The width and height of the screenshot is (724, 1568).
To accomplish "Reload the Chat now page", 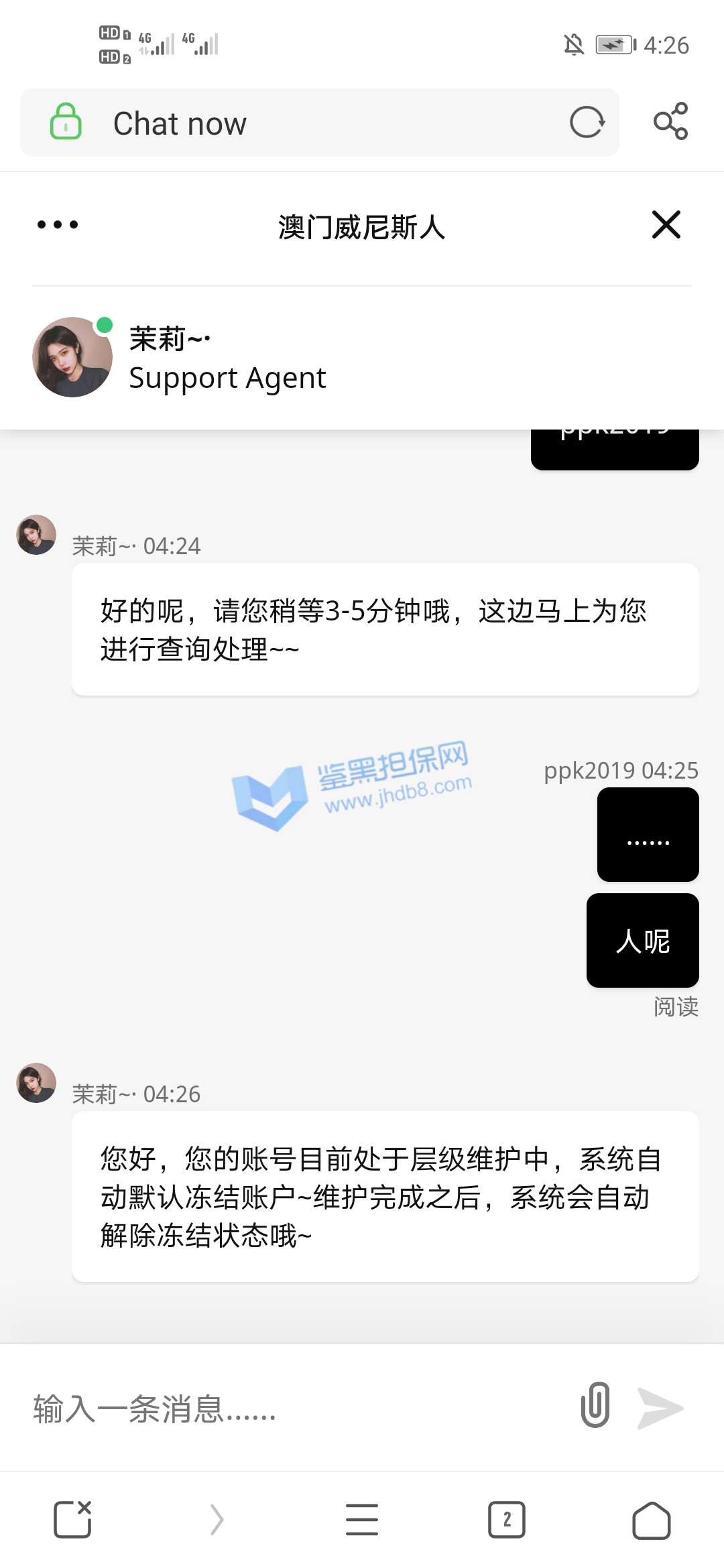I will coord(587,123).
